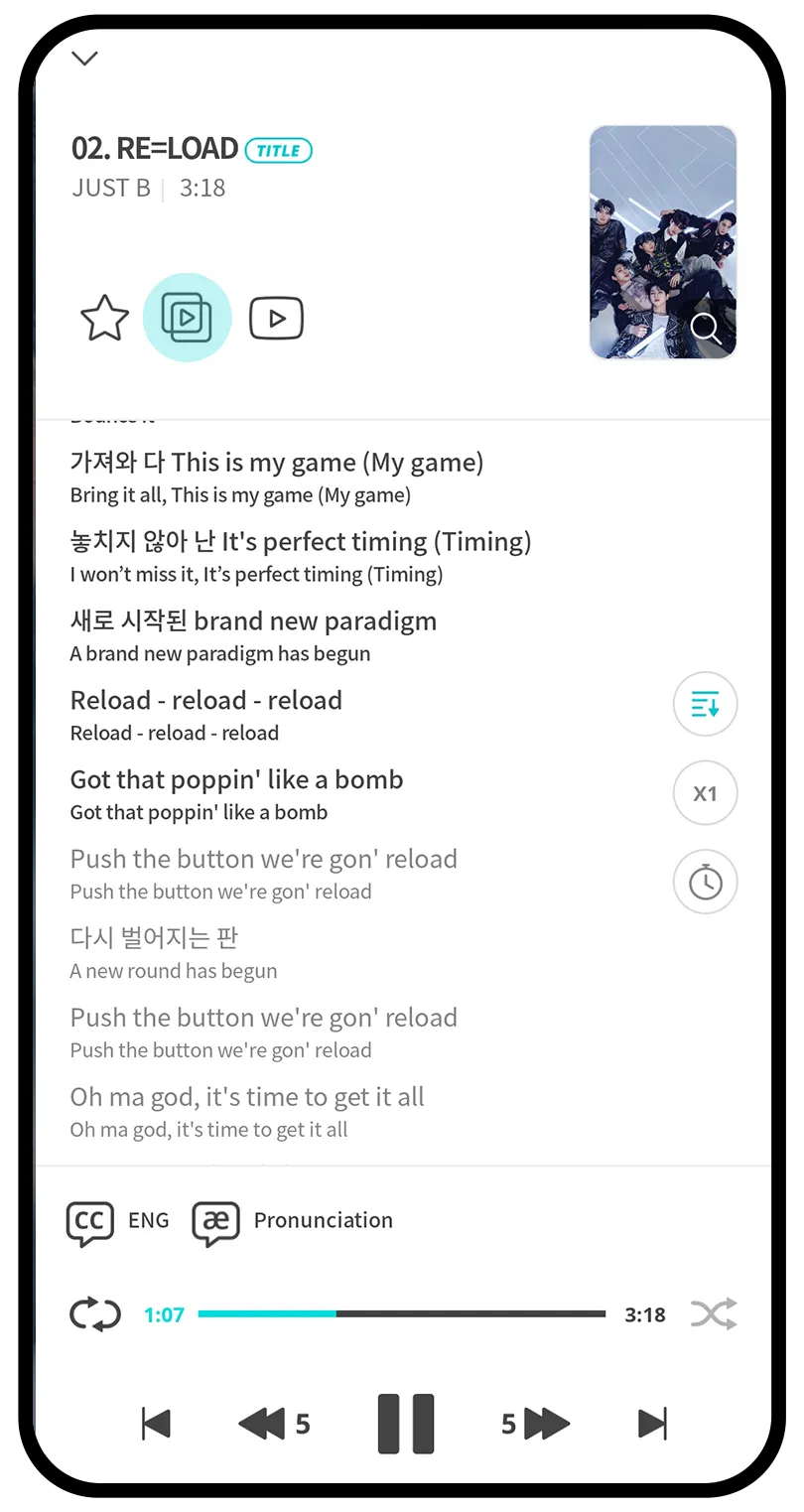Image resolution: width=804 pixels, height=1512 pixels.
Task: Pause the song
Action: coord(406,1424)
